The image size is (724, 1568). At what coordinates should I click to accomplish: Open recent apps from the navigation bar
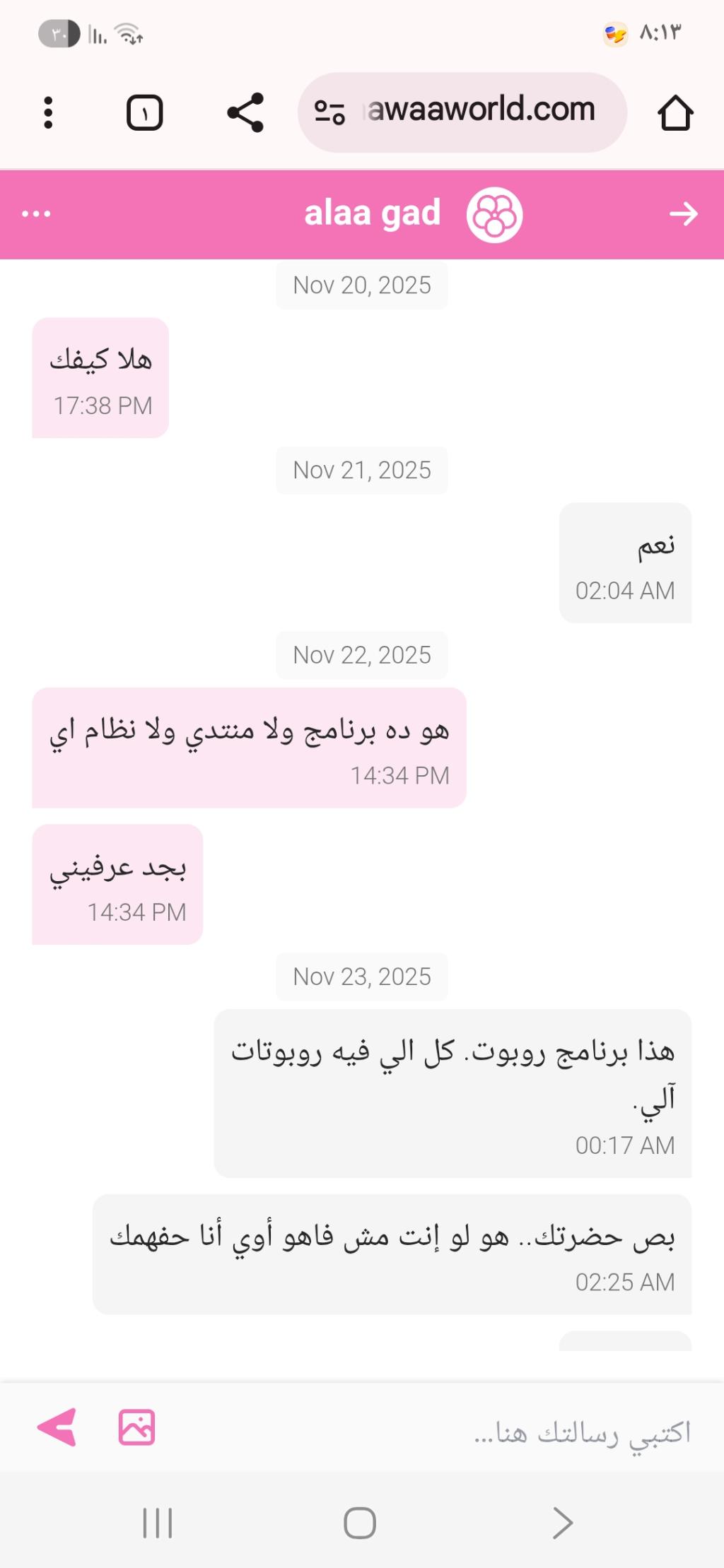coord(157,1523)
